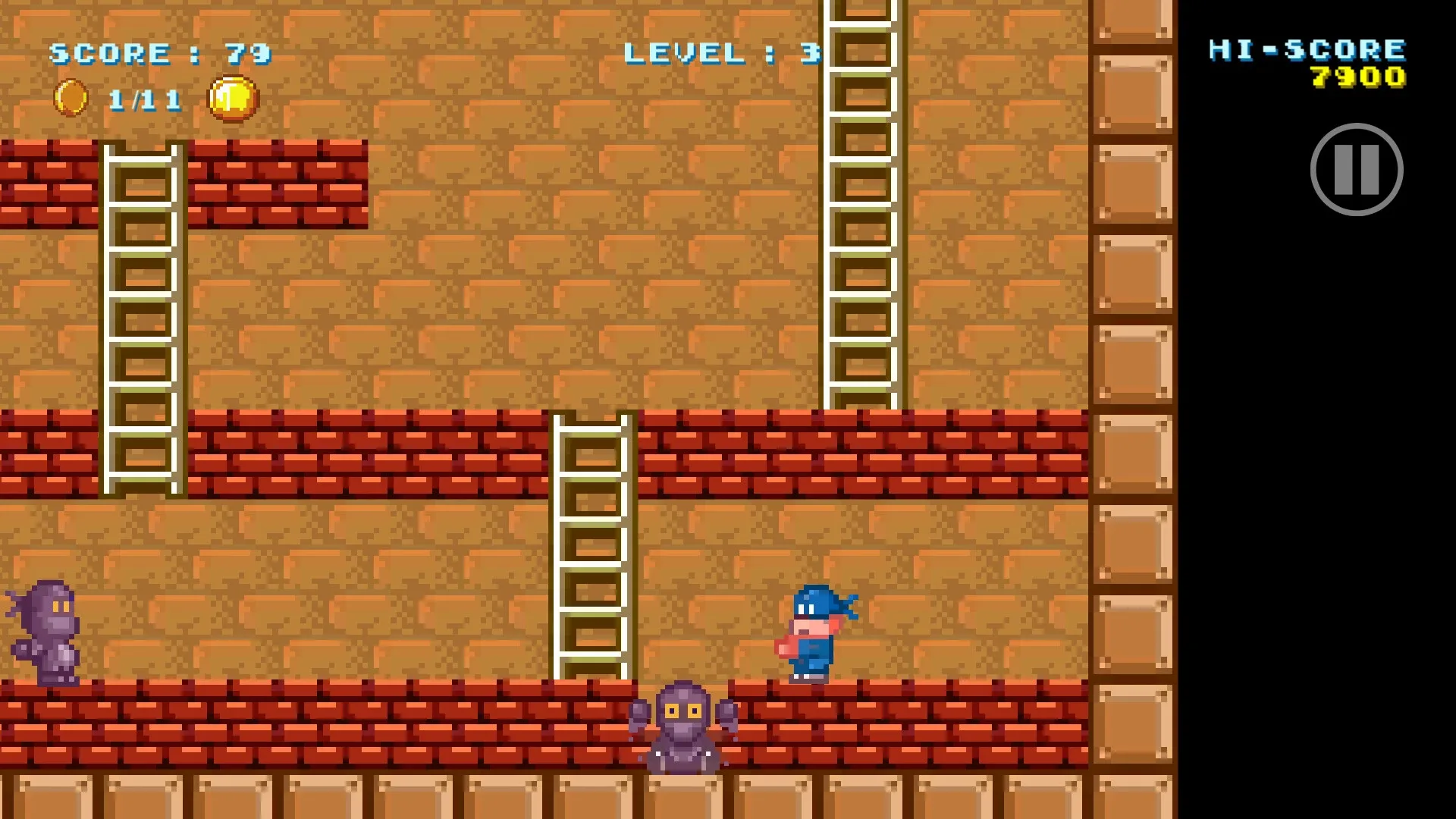Screen dimensions: 1456x819
Task: Pause the game
Action: click(1357, 170)
